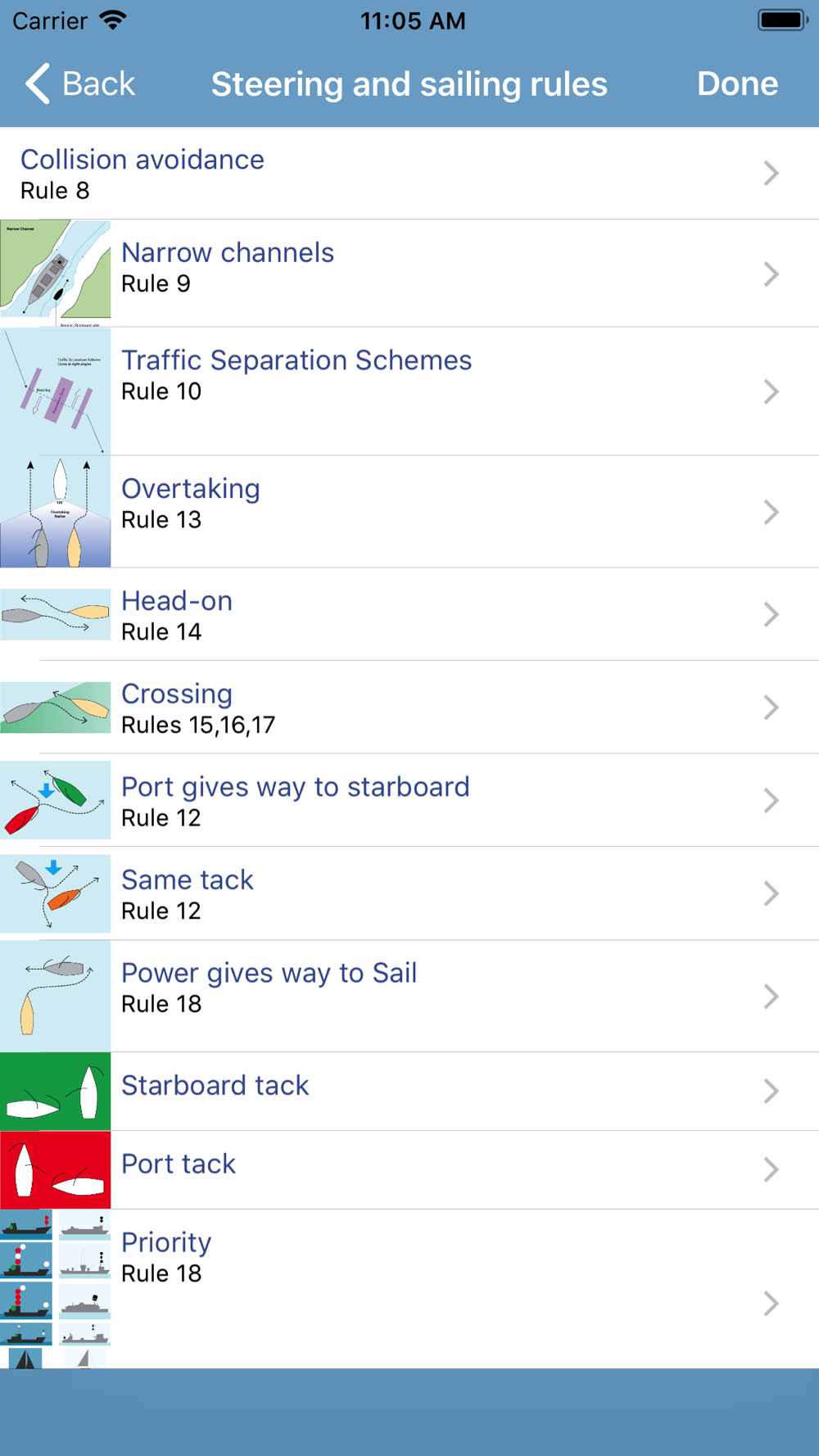
Task: Tap Done in the navigation bar
Action: tap(737, 84)
